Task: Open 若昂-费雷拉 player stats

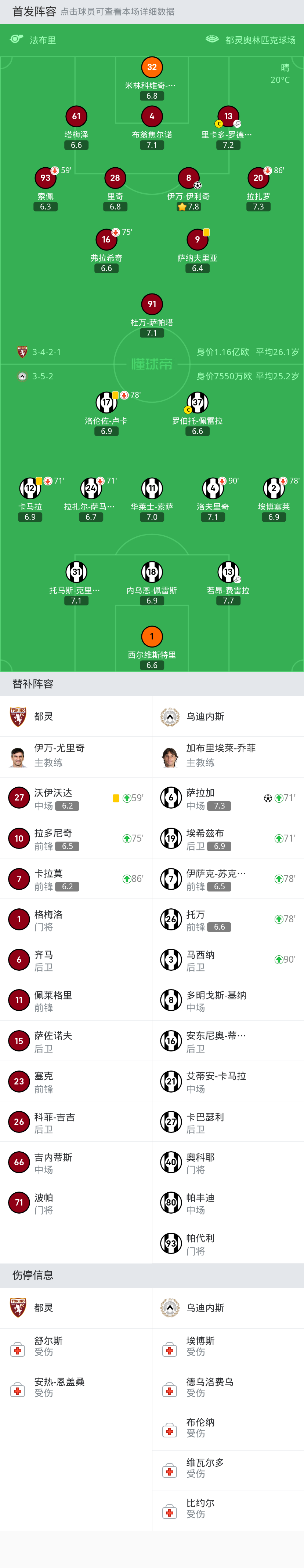Action: [228, 583]
